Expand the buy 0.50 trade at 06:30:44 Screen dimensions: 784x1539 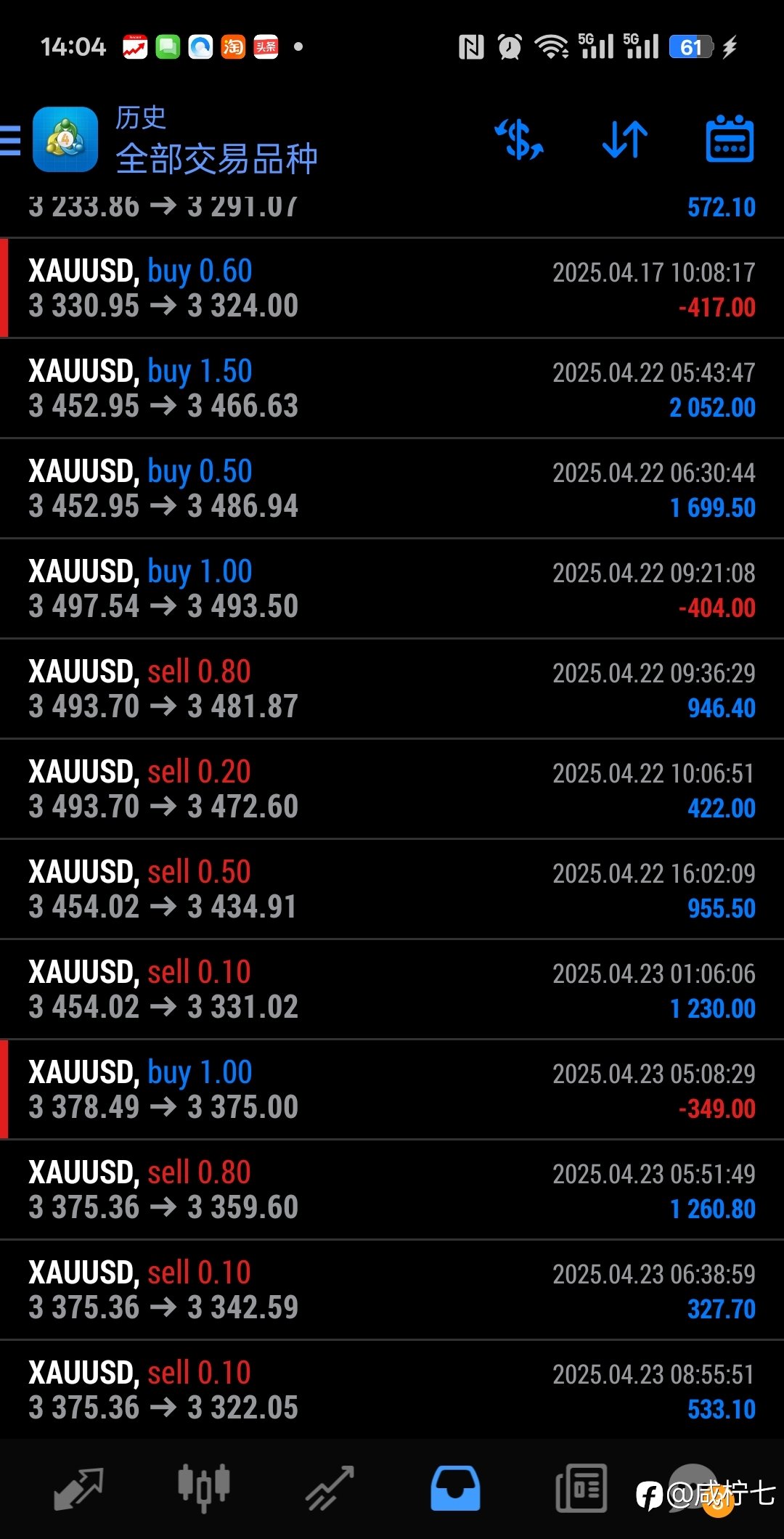pyautogui.click(x=392, y=489)
